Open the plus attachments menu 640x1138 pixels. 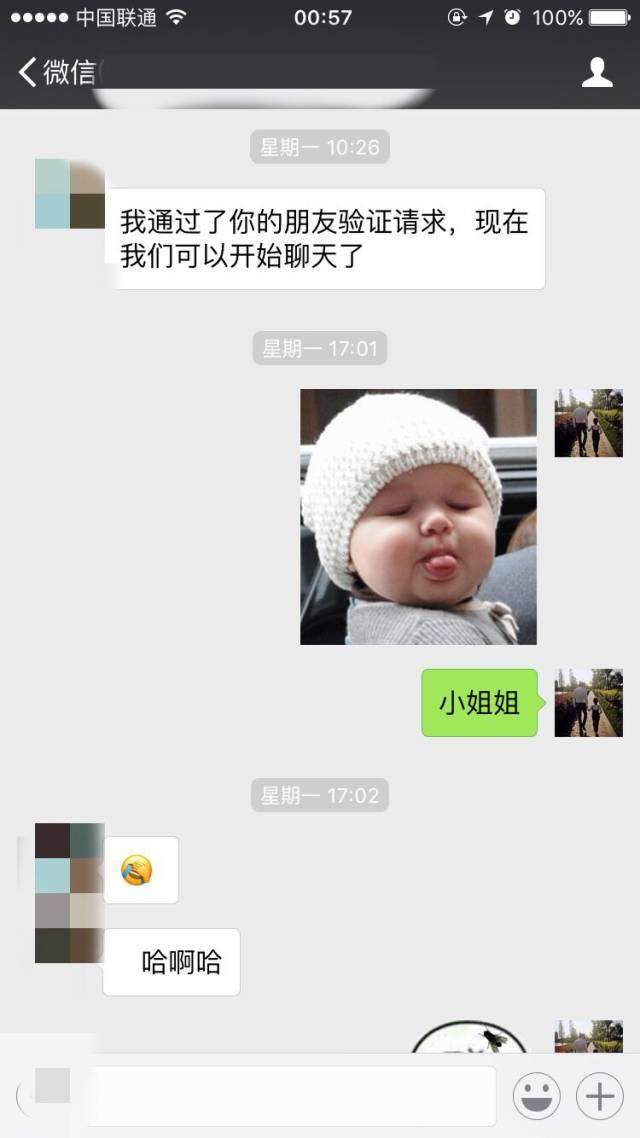(x=600, y=1096)
